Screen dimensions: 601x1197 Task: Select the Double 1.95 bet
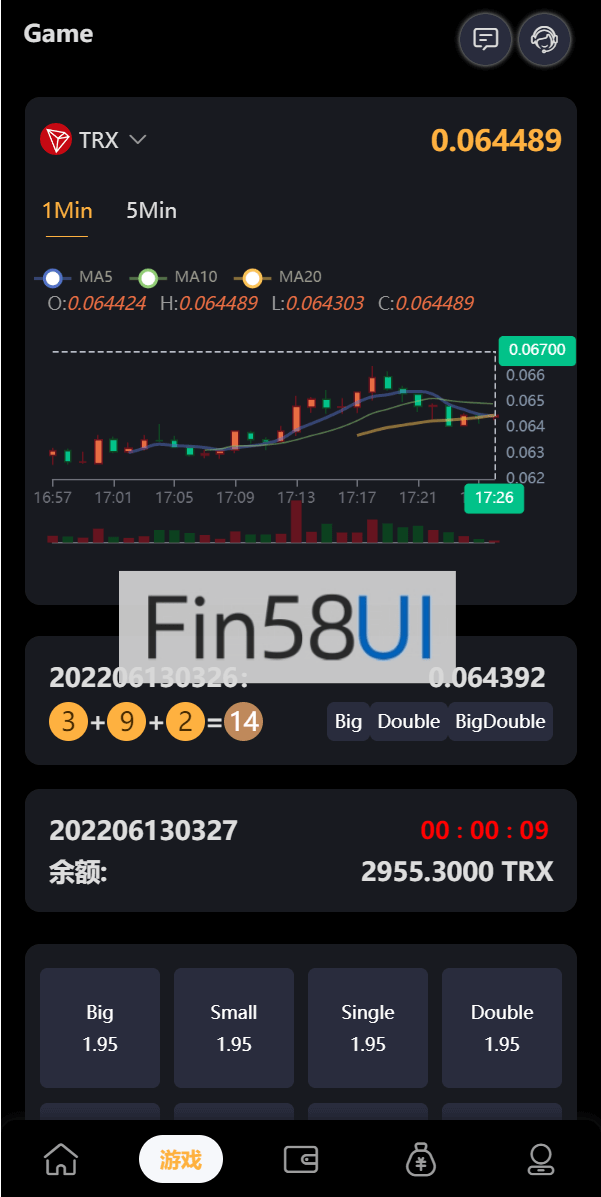pyautogui.click(x=502, y=1028)
